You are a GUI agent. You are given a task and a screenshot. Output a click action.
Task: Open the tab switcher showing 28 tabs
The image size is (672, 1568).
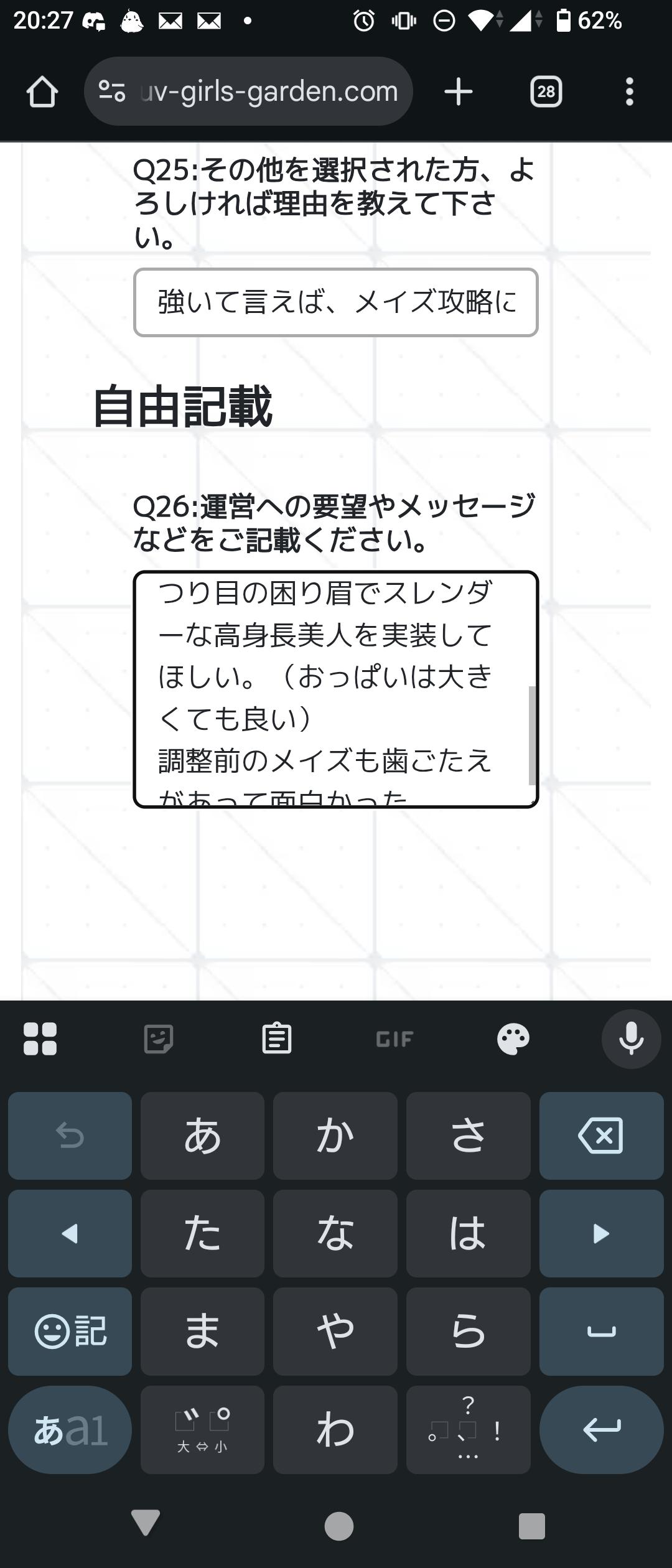pos(546,92)
